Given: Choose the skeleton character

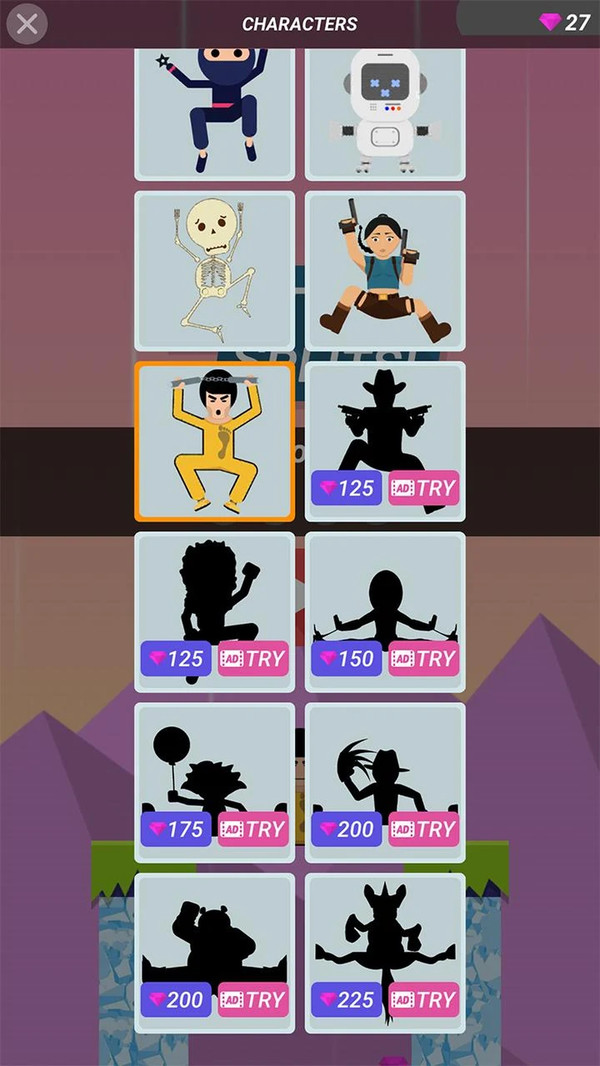Looking at the screenshot, I should [214, 270].
